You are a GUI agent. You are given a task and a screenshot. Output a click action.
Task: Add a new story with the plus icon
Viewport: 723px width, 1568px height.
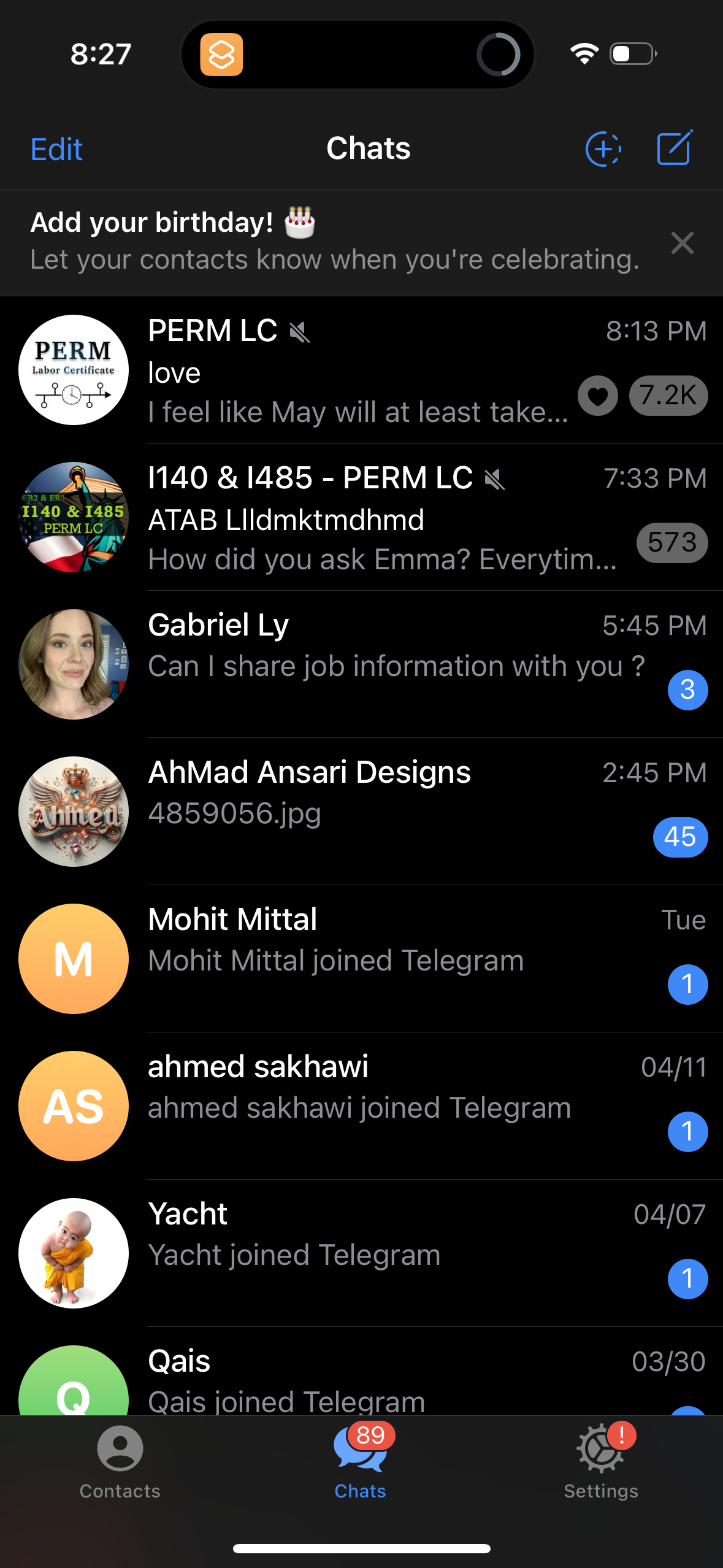pos(603,147)
